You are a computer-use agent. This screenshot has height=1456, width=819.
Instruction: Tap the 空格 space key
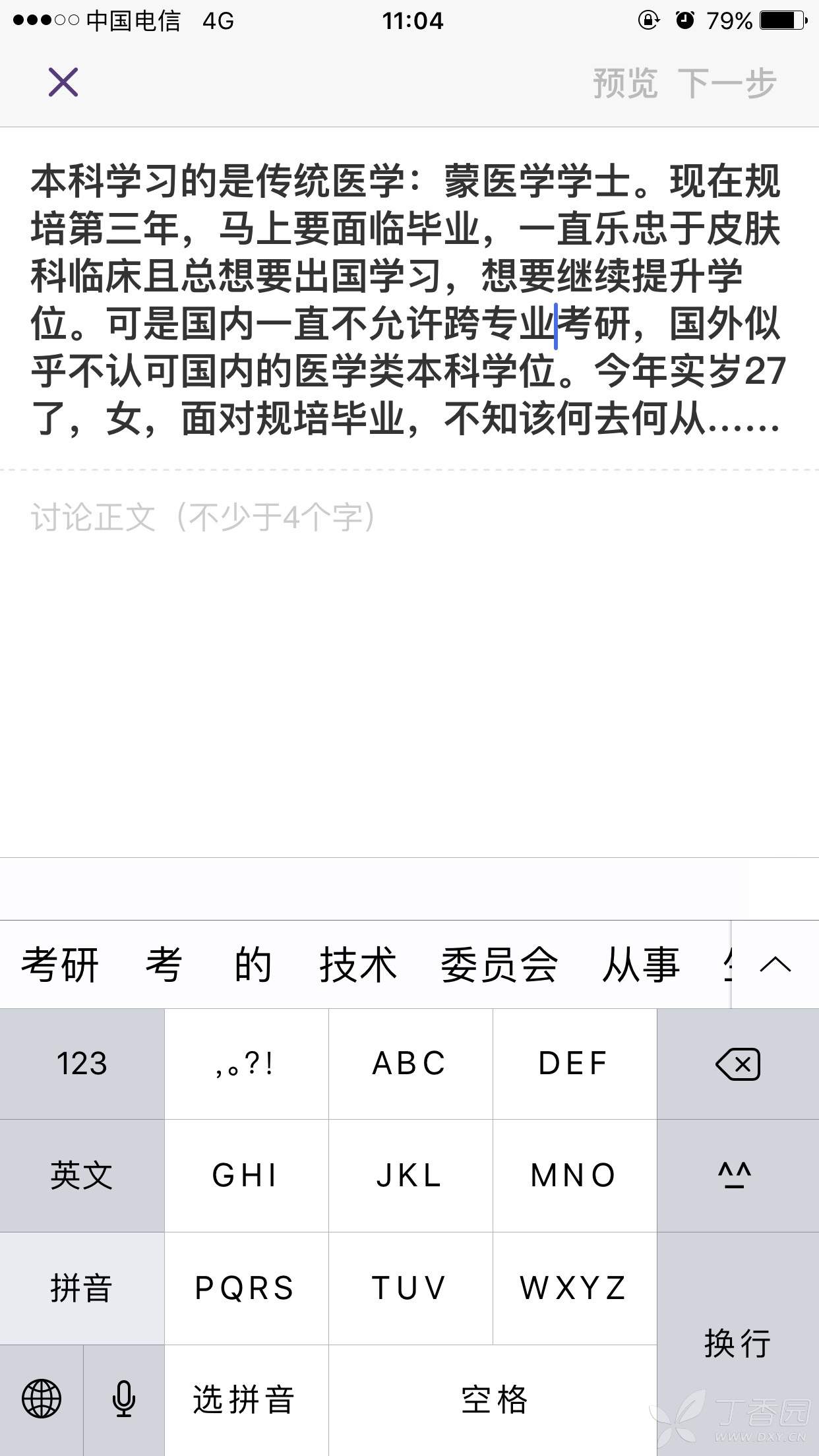click(493, 1399)
